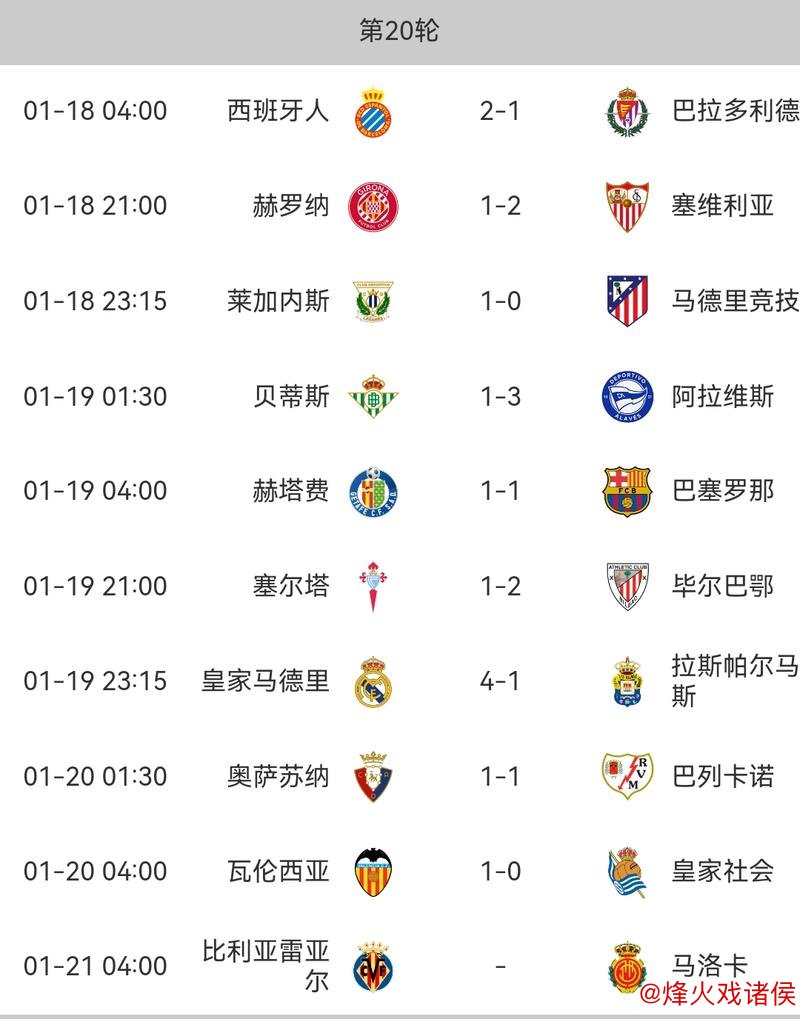Click the Sevilla club crest

[625, 205]
